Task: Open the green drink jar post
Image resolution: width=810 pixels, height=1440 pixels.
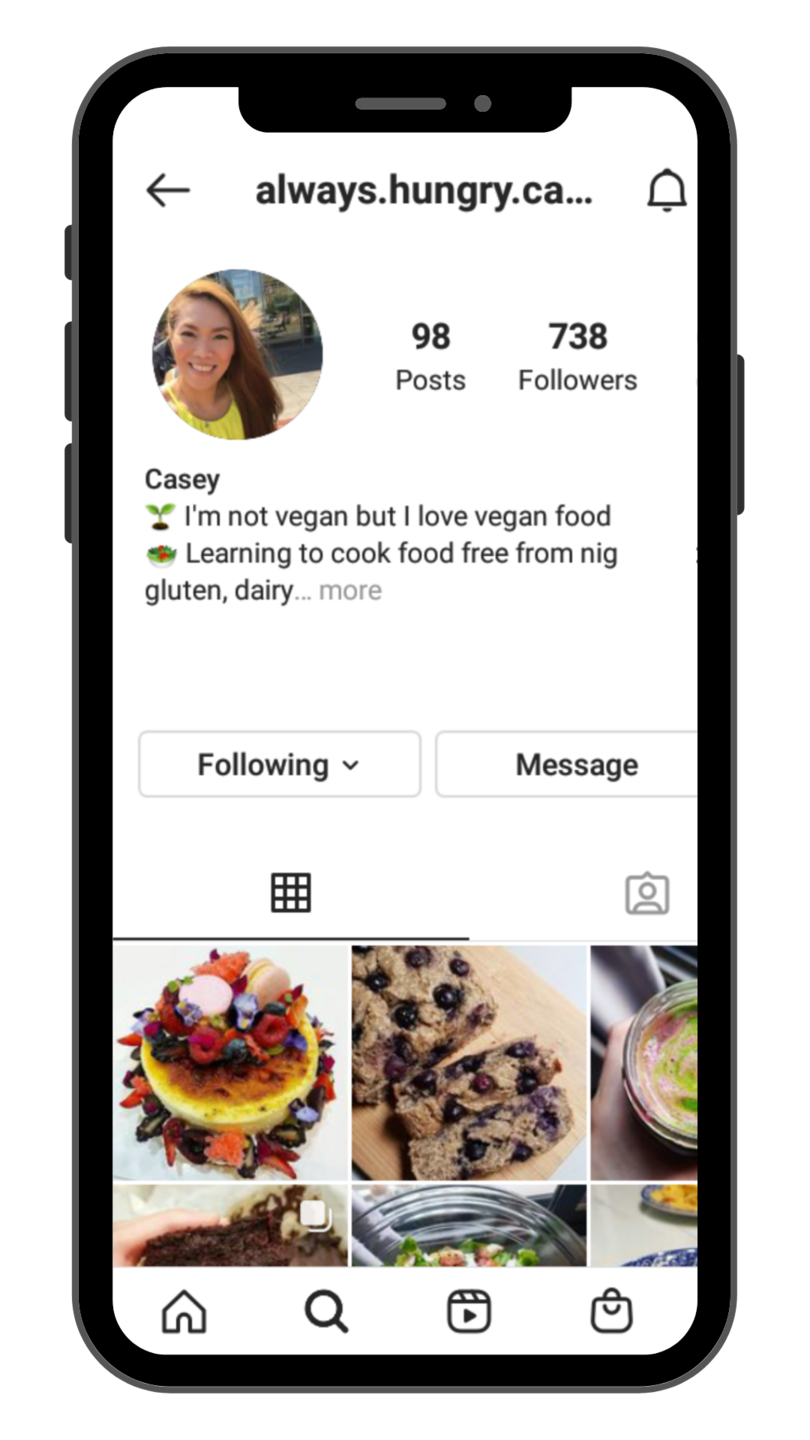Action: pyautogui.click(x=645, y=1062)
